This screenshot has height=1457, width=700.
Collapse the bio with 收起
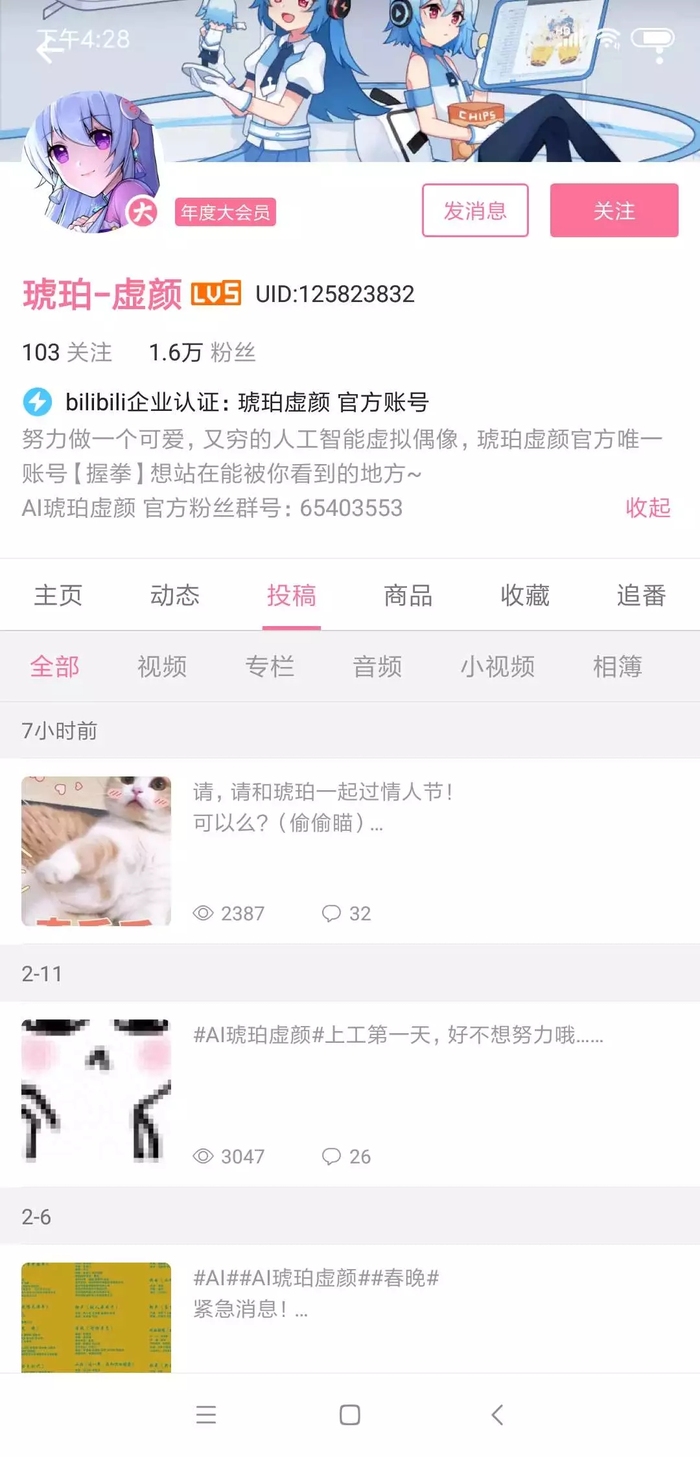click(648, 507)
